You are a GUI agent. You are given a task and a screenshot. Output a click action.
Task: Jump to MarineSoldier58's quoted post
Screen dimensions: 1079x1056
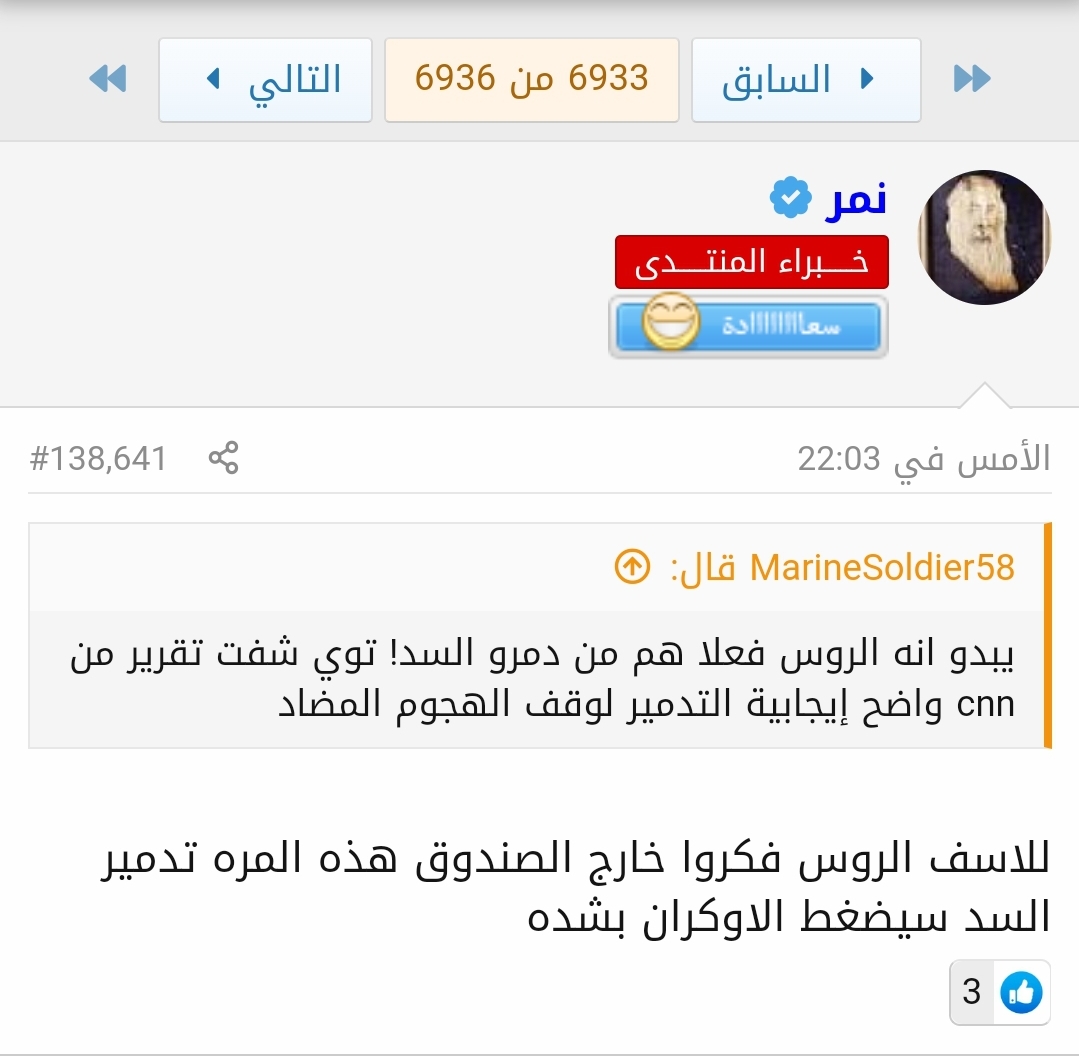pos(631,568)
